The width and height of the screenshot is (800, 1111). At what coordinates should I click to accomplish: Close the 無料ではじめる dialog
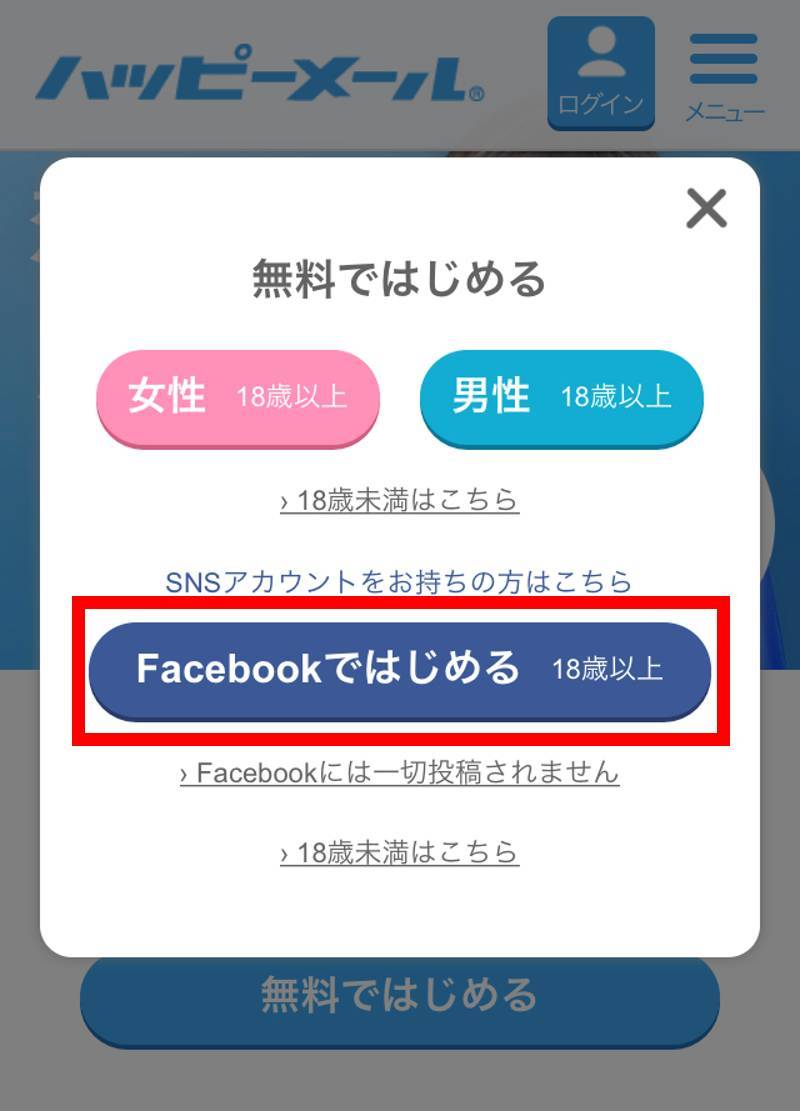point(706,209)
